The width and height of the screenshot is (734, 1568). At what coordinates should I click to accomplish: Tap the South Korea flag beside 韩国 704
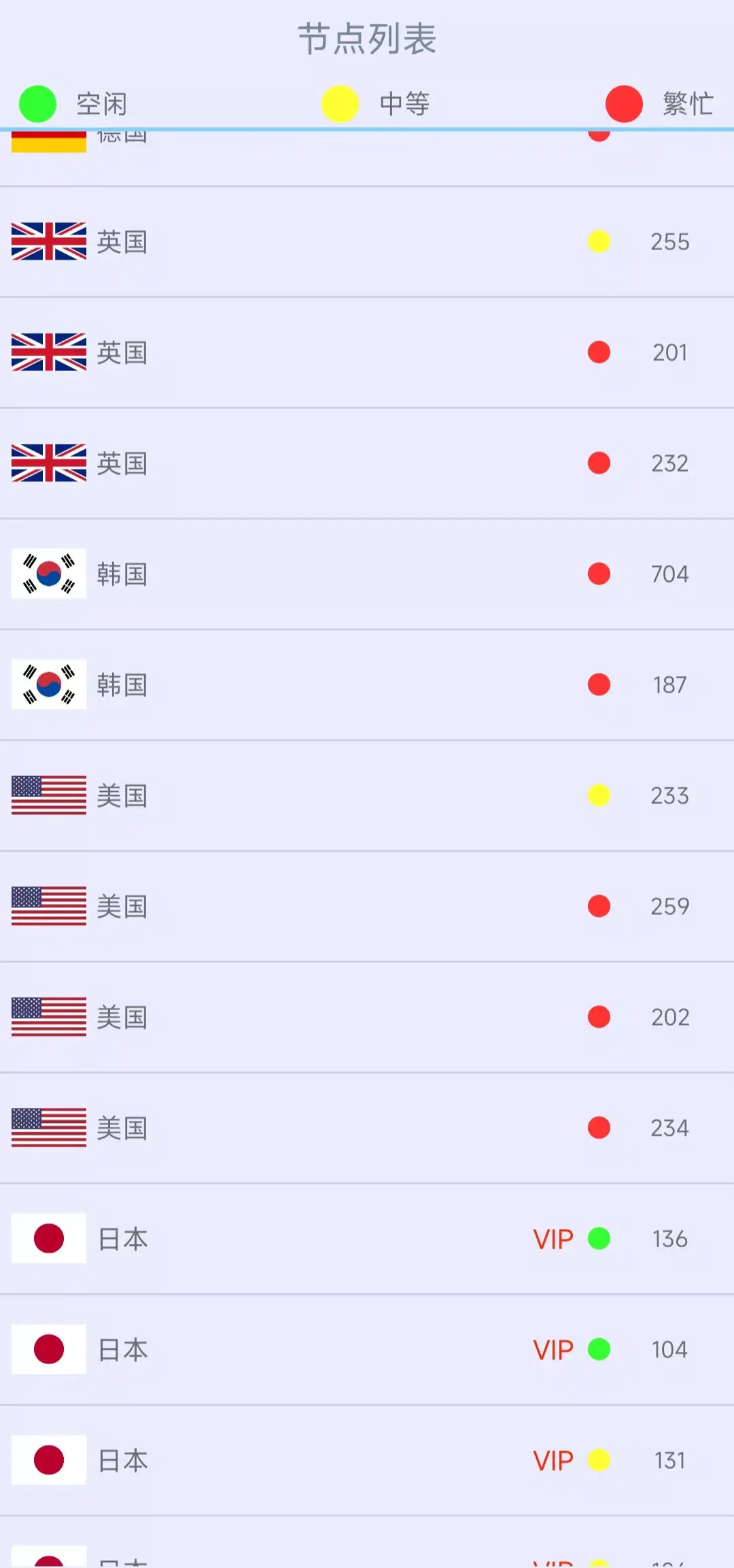[48, 573]
